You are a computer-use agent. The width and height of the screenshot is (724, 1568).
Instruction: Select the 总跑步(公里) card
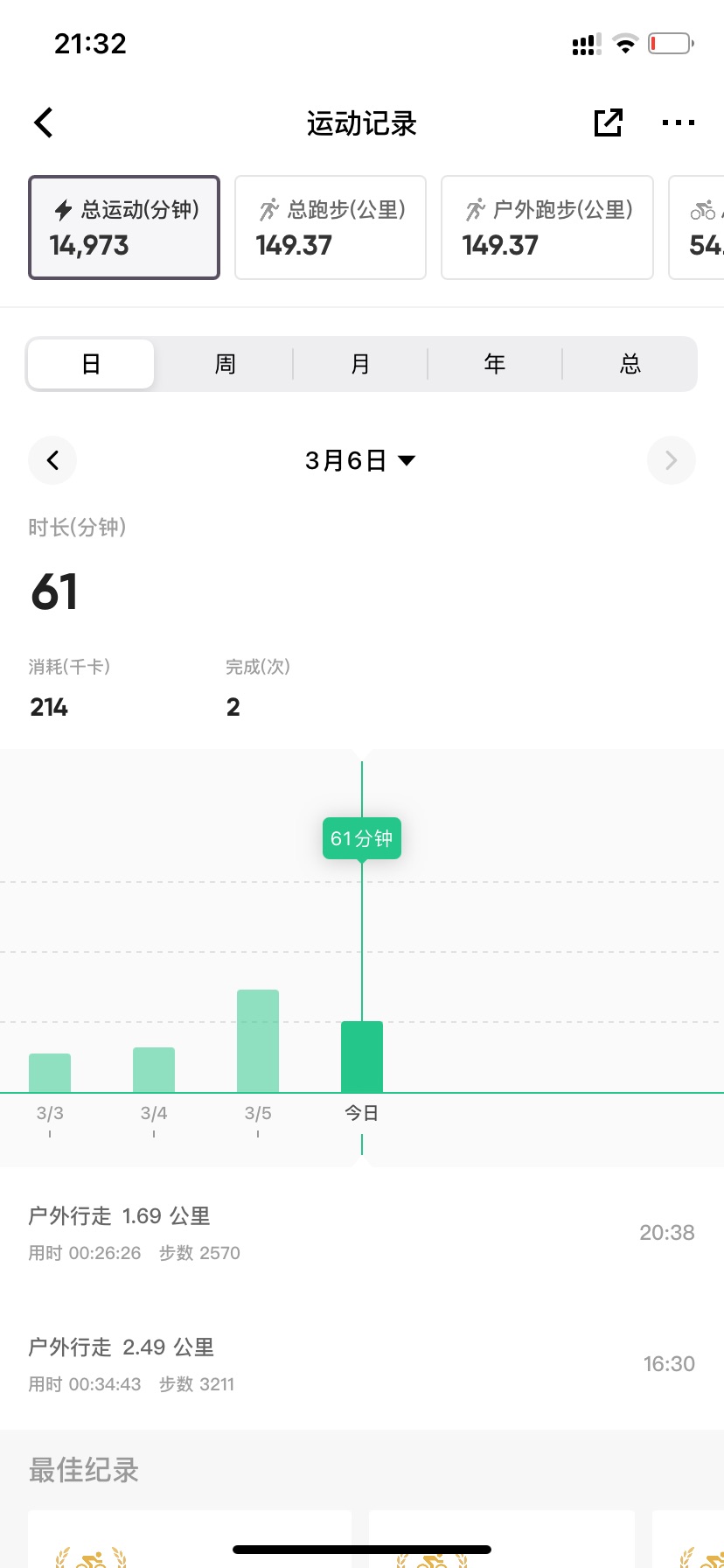(331, 227)
